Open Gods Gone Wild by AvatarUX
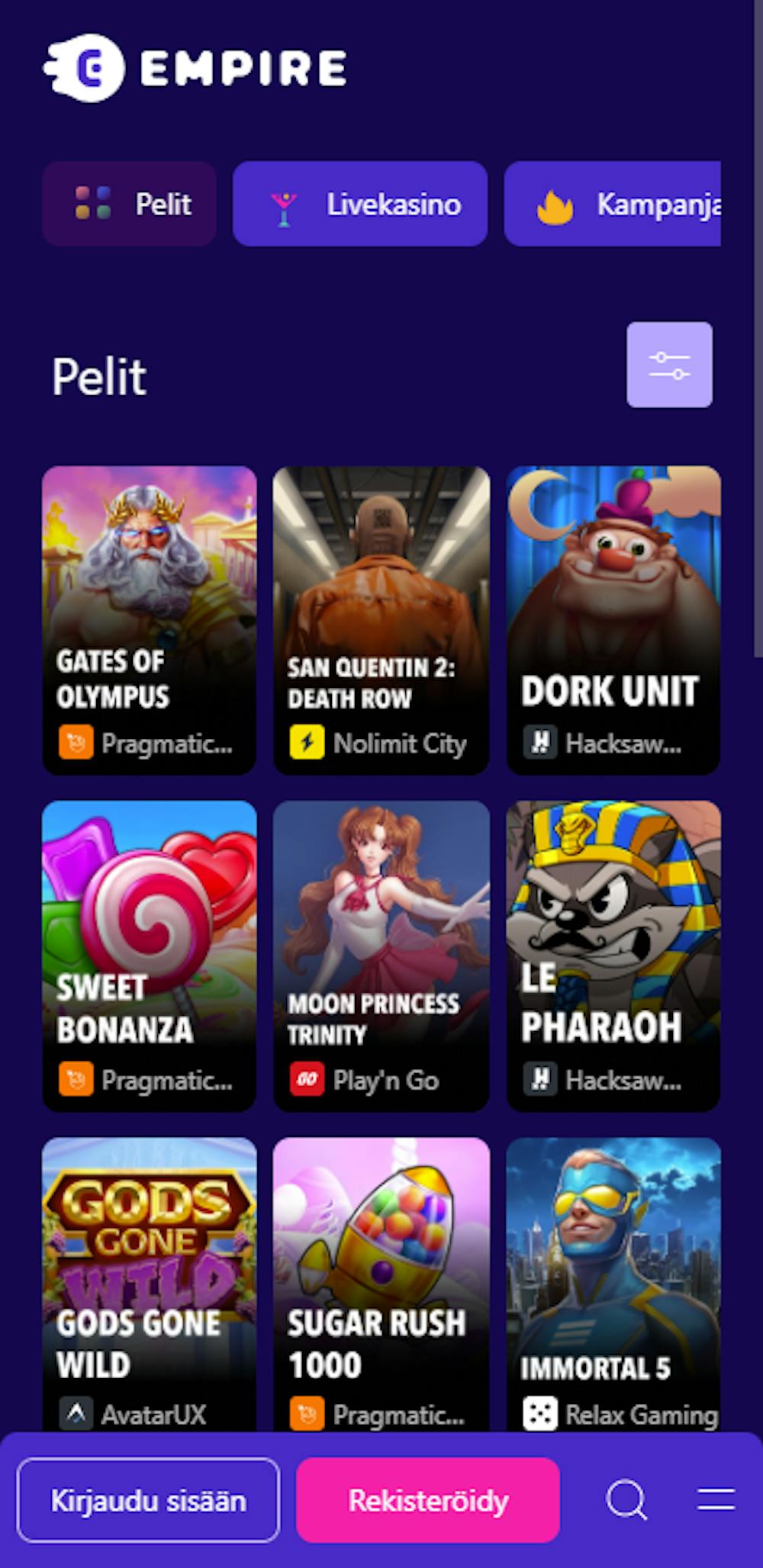Screen dimensions: 763x1568 tap(150, 1281)
